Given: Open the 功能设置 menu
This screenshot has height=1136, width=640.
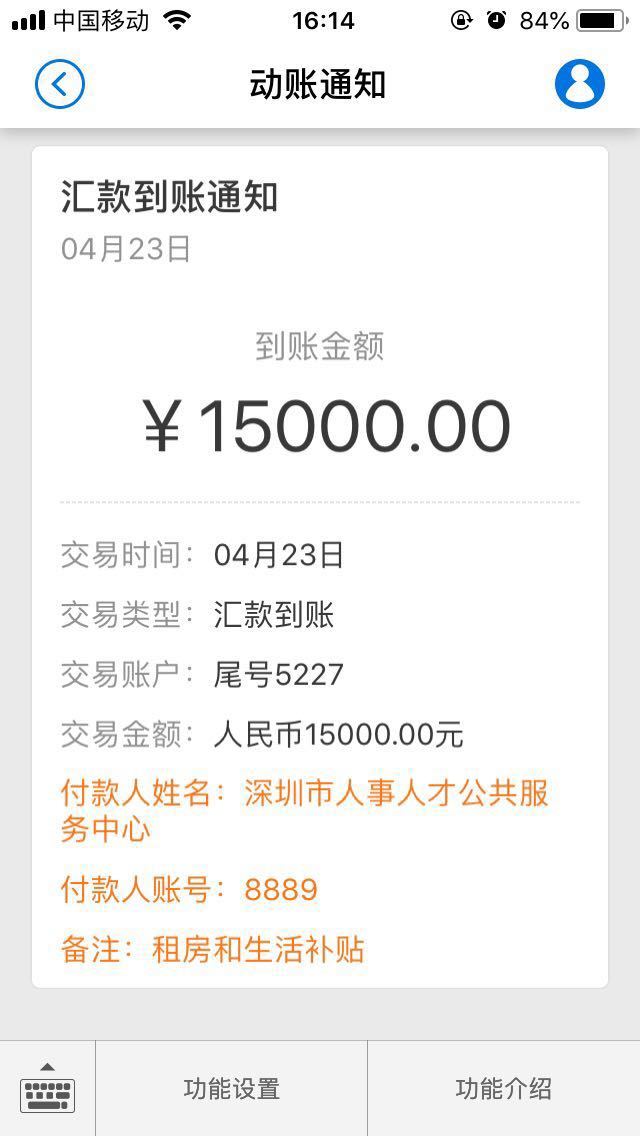Looking at the screenshot, I should 231,1088.
